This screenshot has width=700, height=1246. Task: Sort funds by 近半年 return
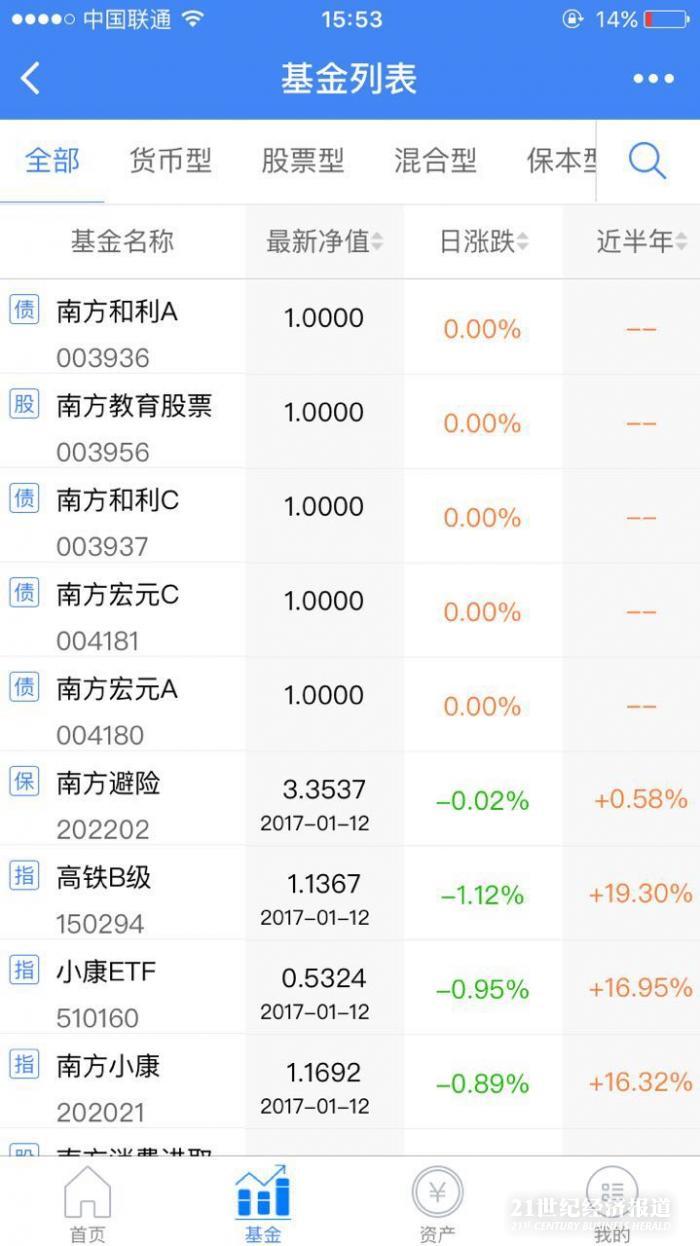[x=641, y=241]
